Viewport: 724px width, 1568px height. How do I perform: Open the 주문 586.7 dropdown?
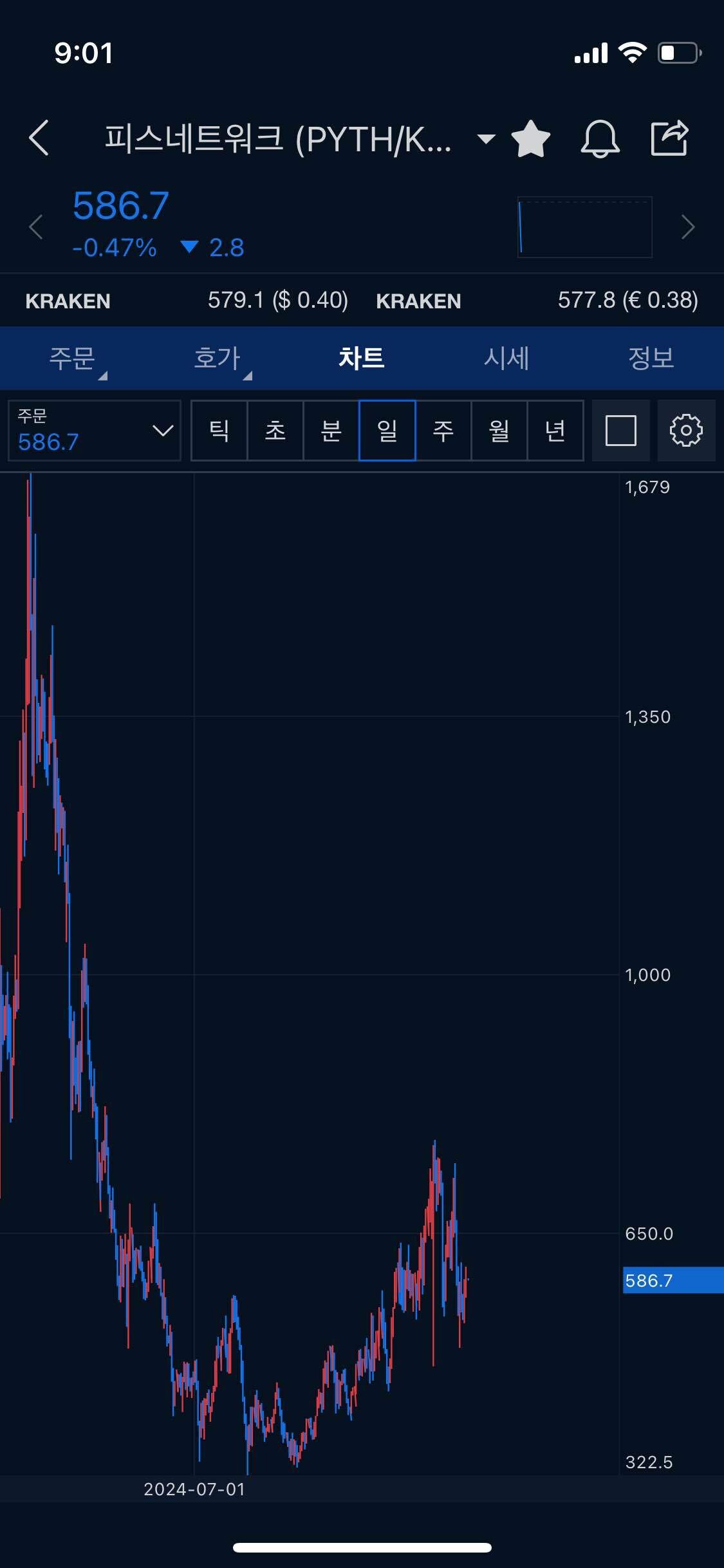click(95, 431)
